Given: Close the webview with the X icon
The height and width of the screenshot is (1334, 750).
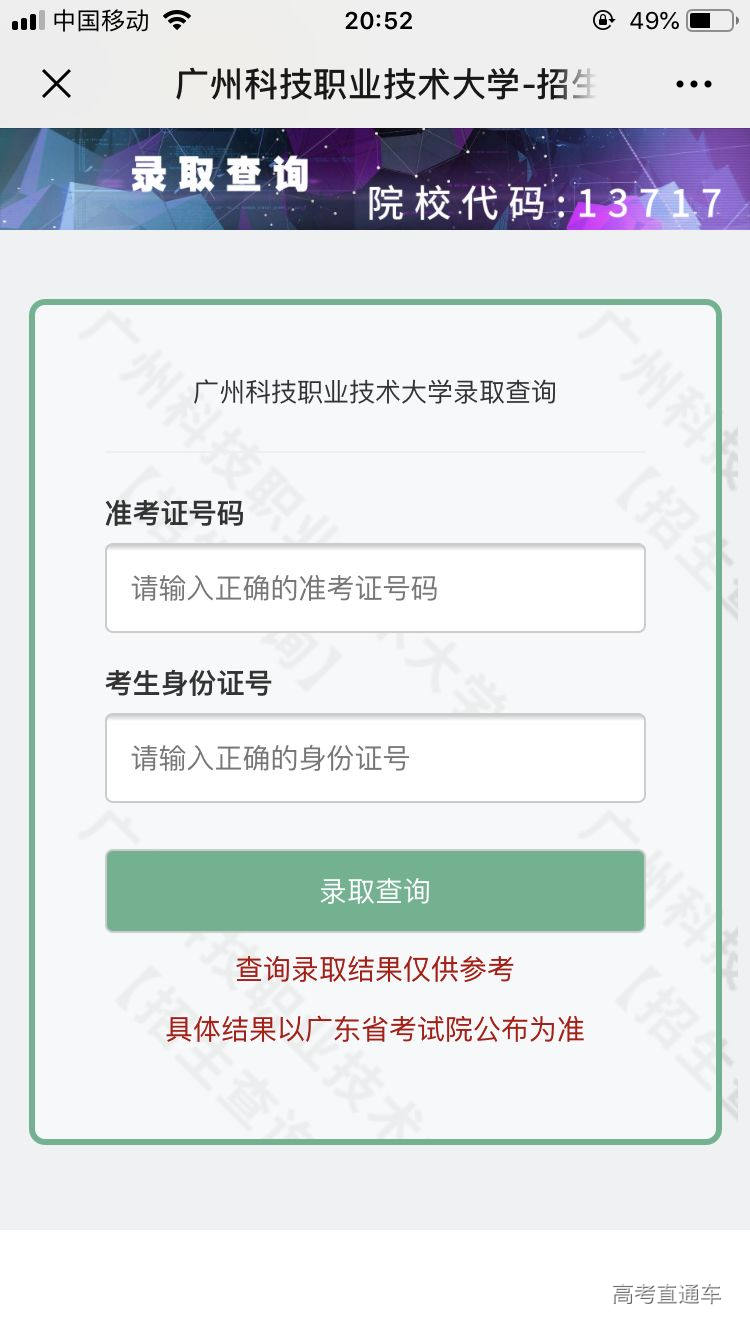Looking at the screenshot, I should tap(57, 84).
